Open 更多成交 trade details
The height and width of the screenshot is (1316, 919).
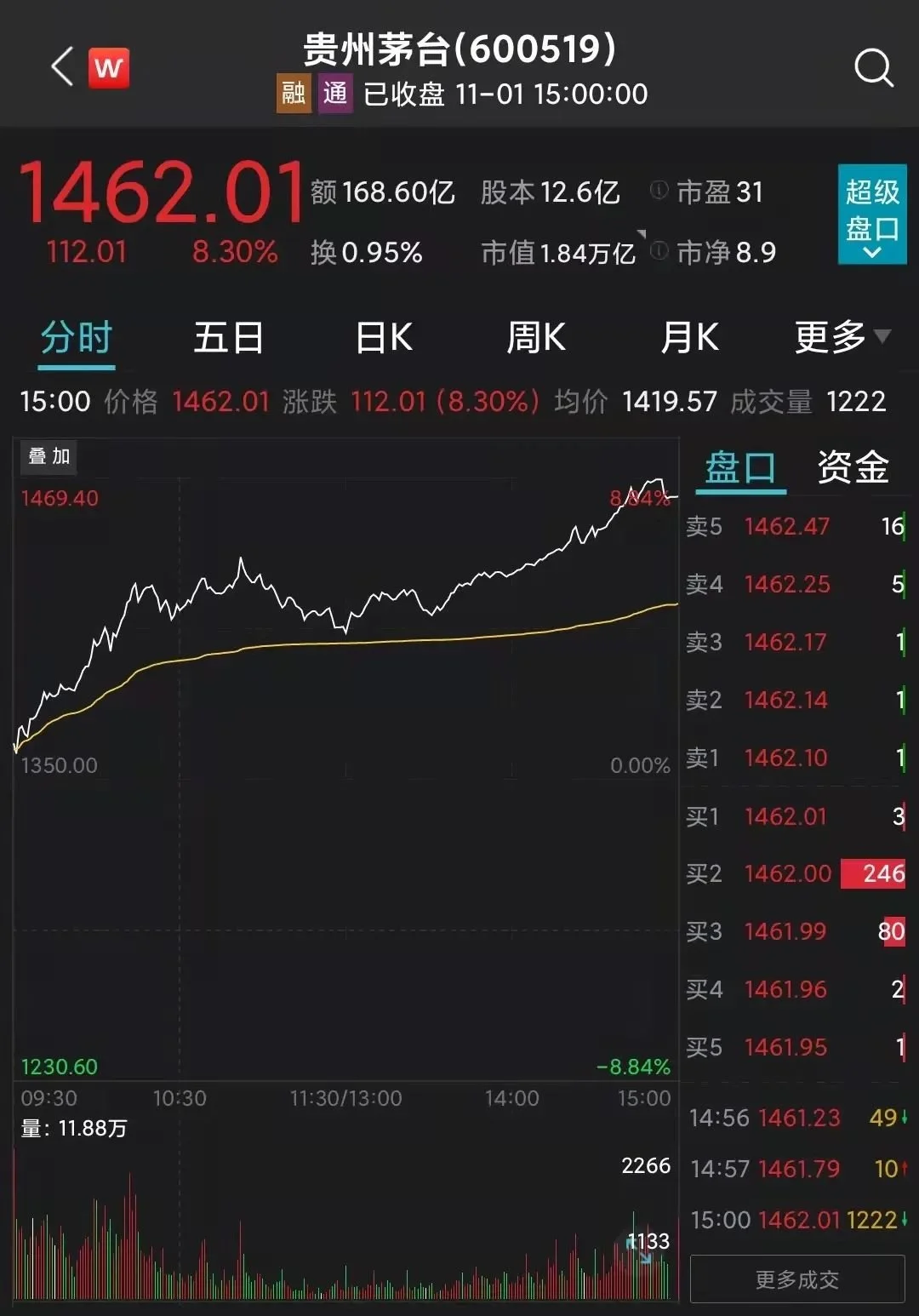click(797, 1279)
